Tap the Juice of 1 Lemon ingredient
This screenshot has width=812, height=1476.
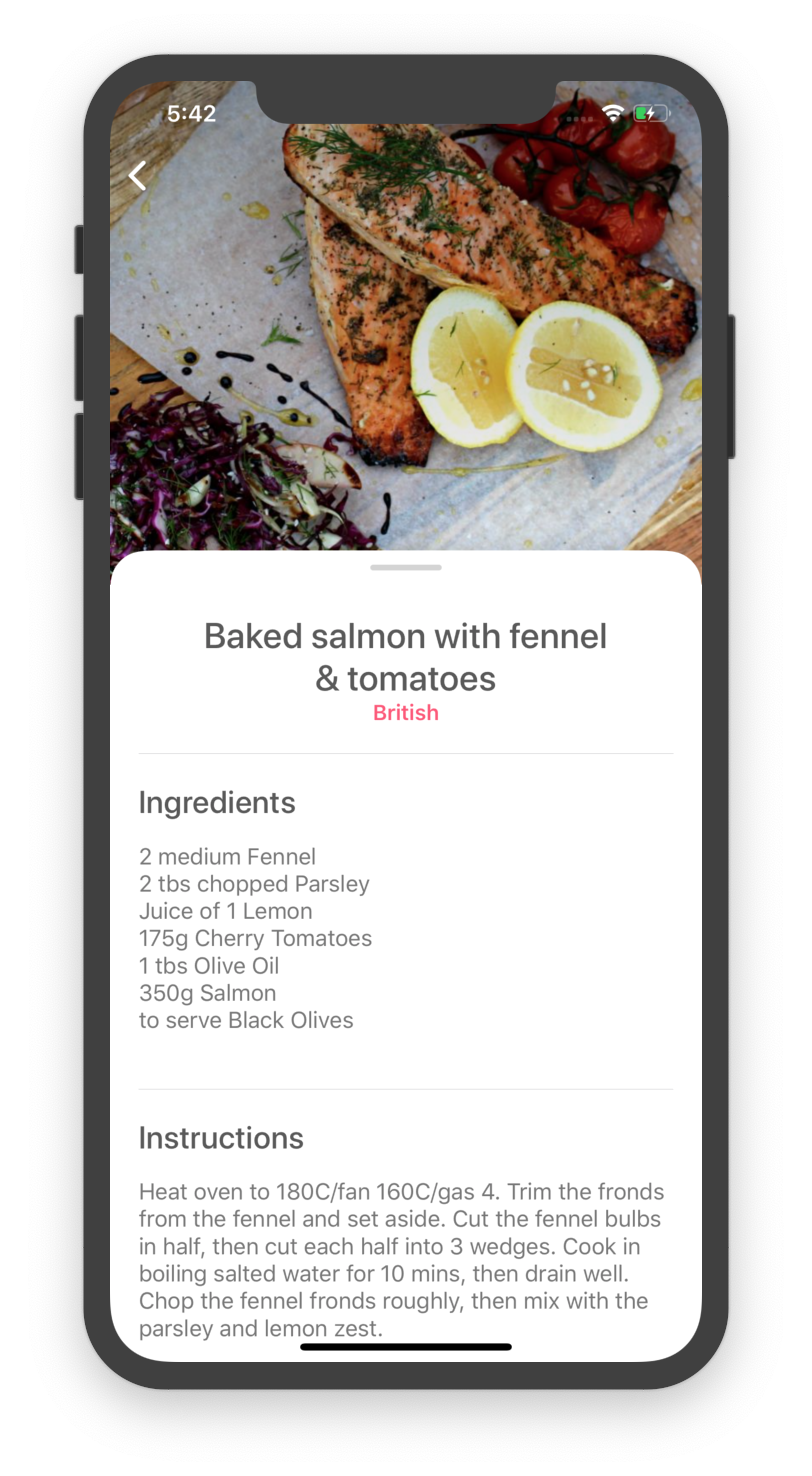point(225,911)
